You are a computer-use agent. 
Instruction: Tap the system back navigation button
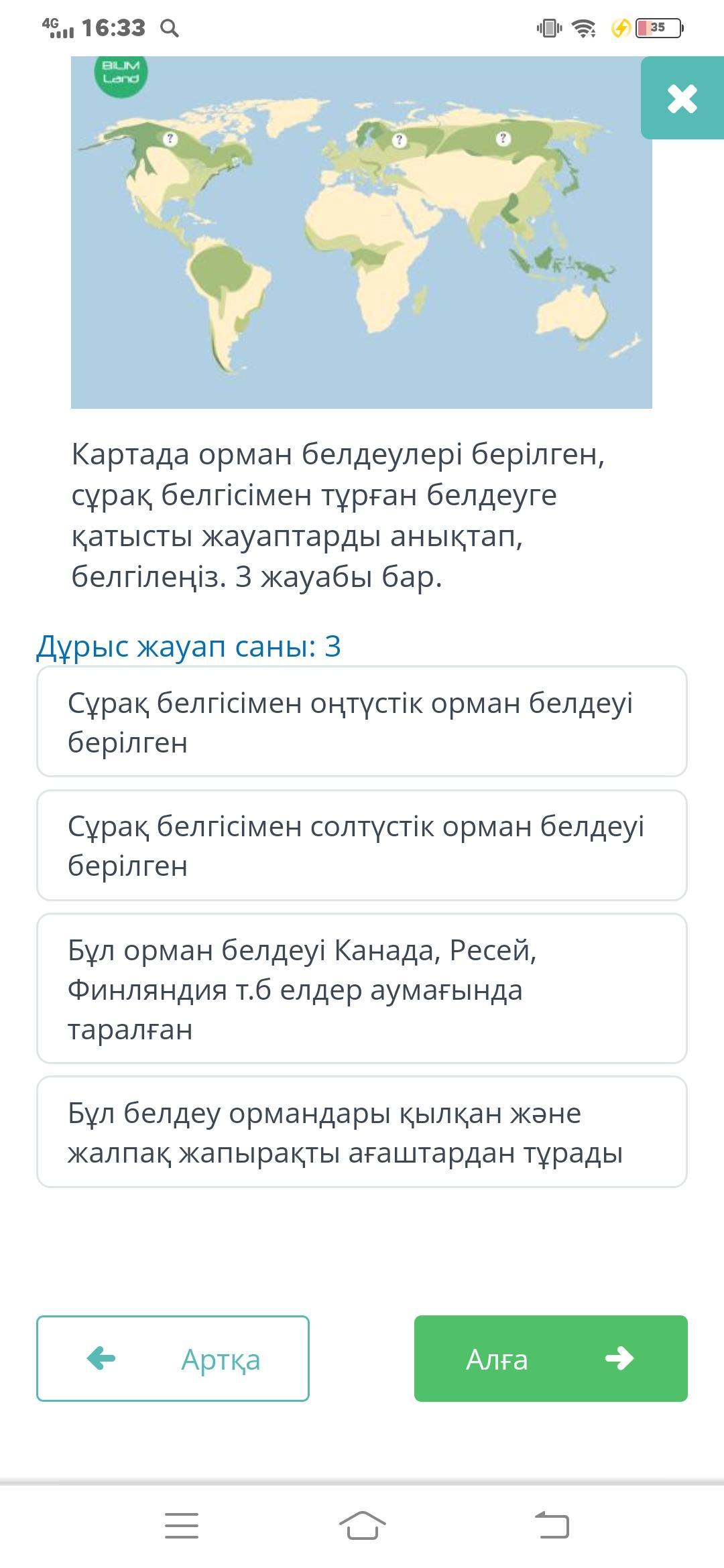[x=552, y=1525]
